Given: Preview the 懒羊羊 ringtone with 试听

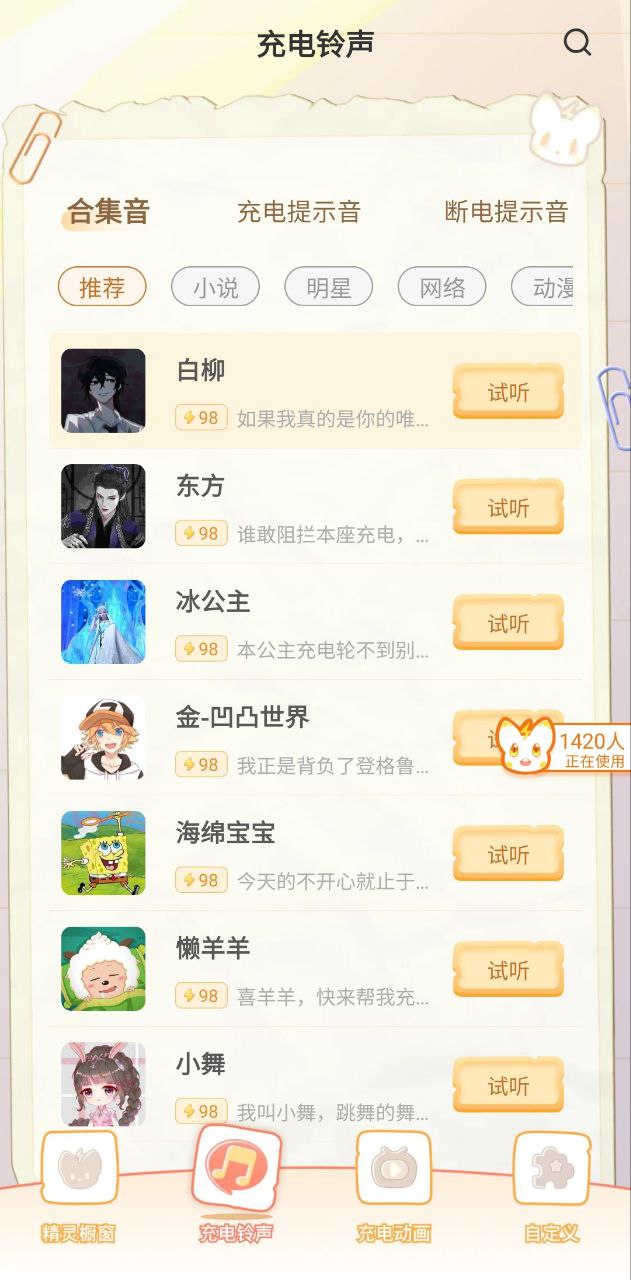Looking at the screenshot, I should [x=508, y=970].
